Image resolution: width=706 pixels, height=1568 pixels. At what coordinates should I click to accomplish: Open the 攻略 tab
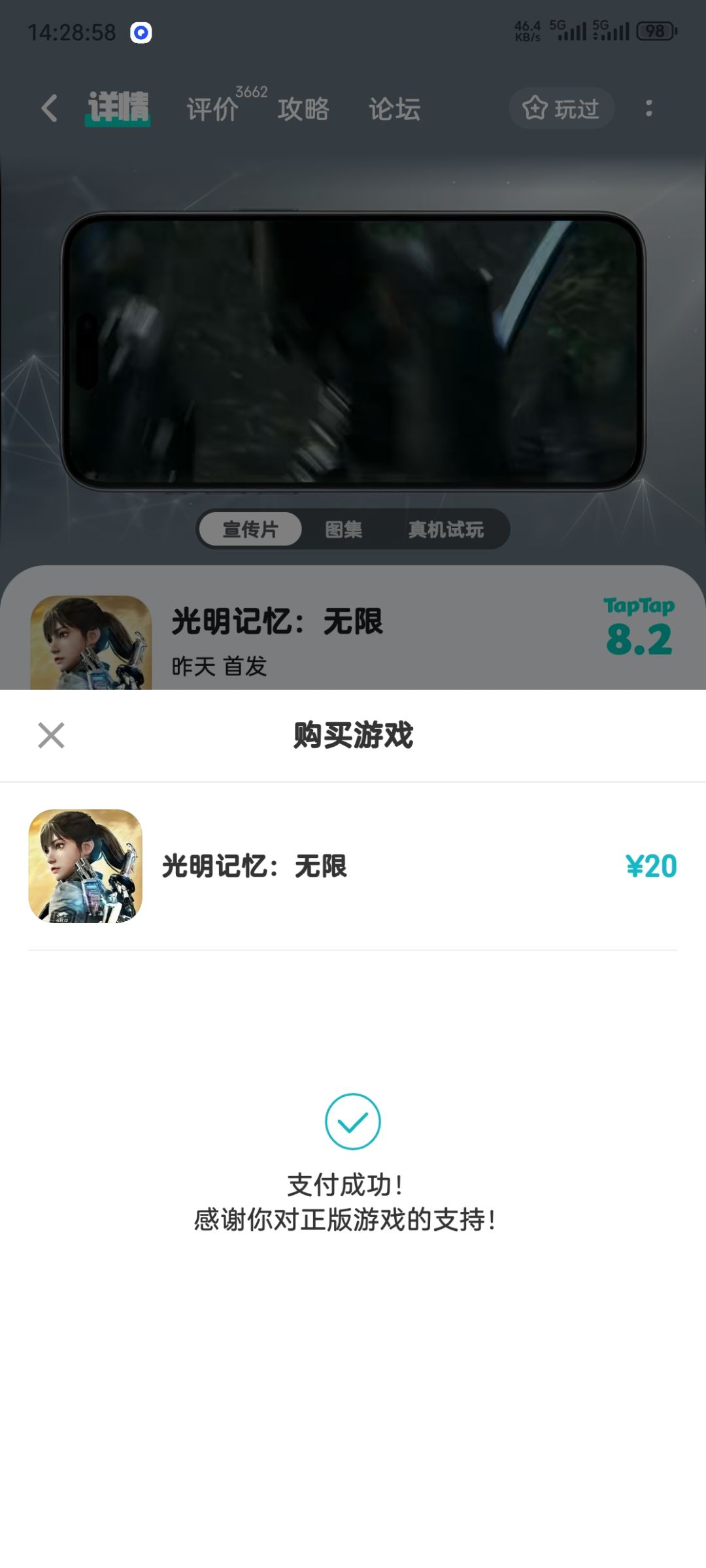pos(303,108)
